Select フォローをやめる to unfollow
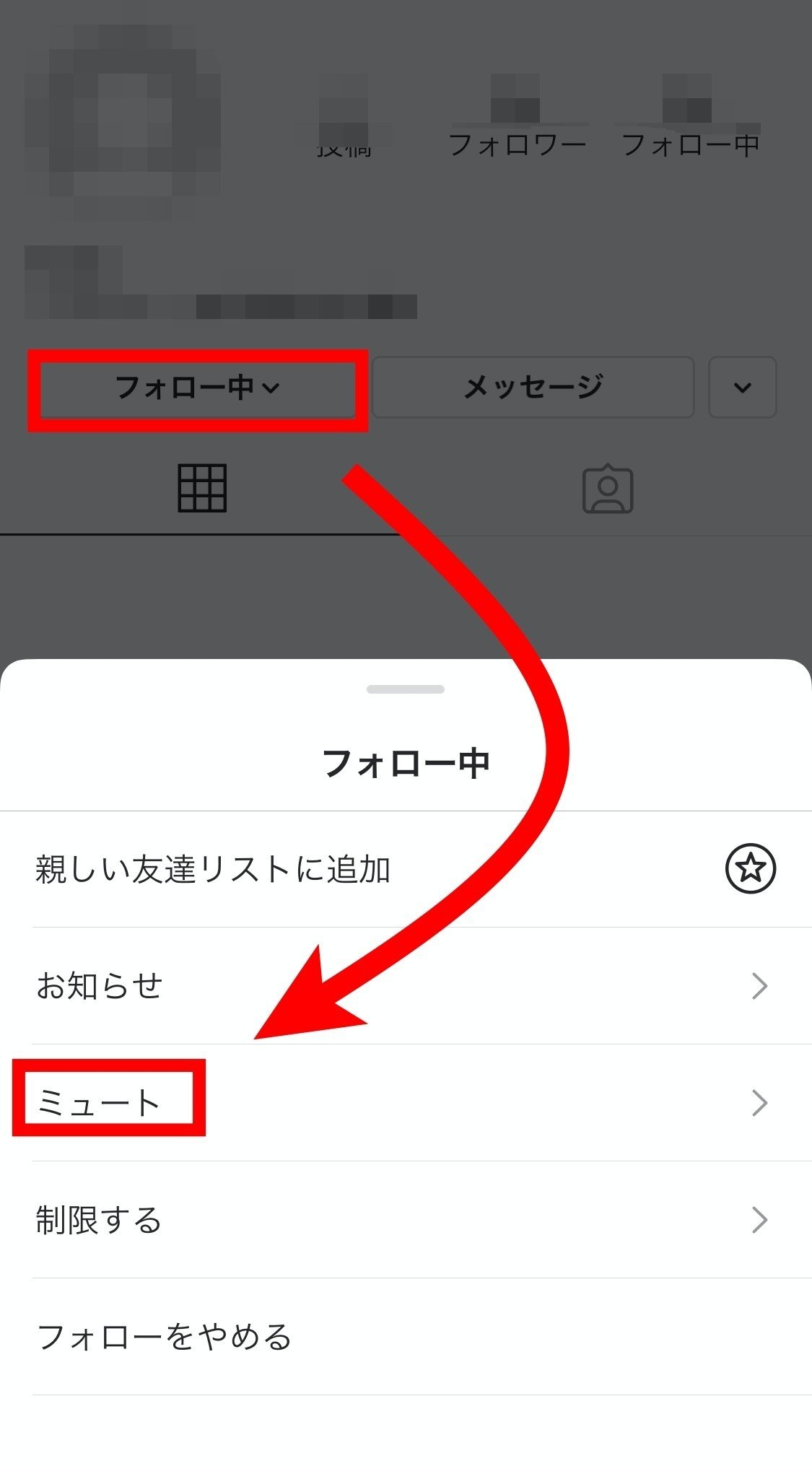Image resolution: width=812 pixels, height=1466 pixels. pyautogui.click(x=404, y=1337)
